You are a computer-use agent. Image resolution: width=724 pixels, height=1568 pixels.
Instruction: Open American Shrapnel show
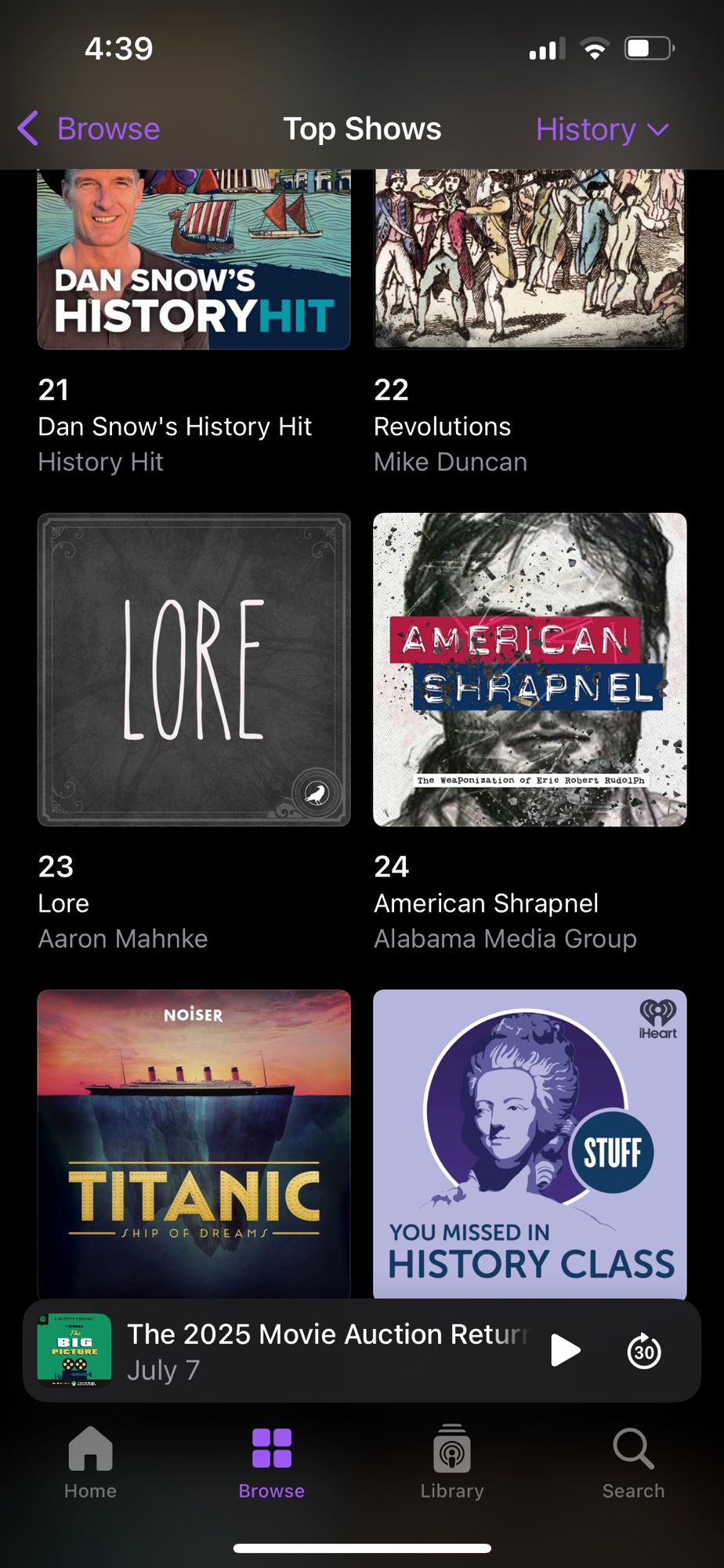coord(530,670)
